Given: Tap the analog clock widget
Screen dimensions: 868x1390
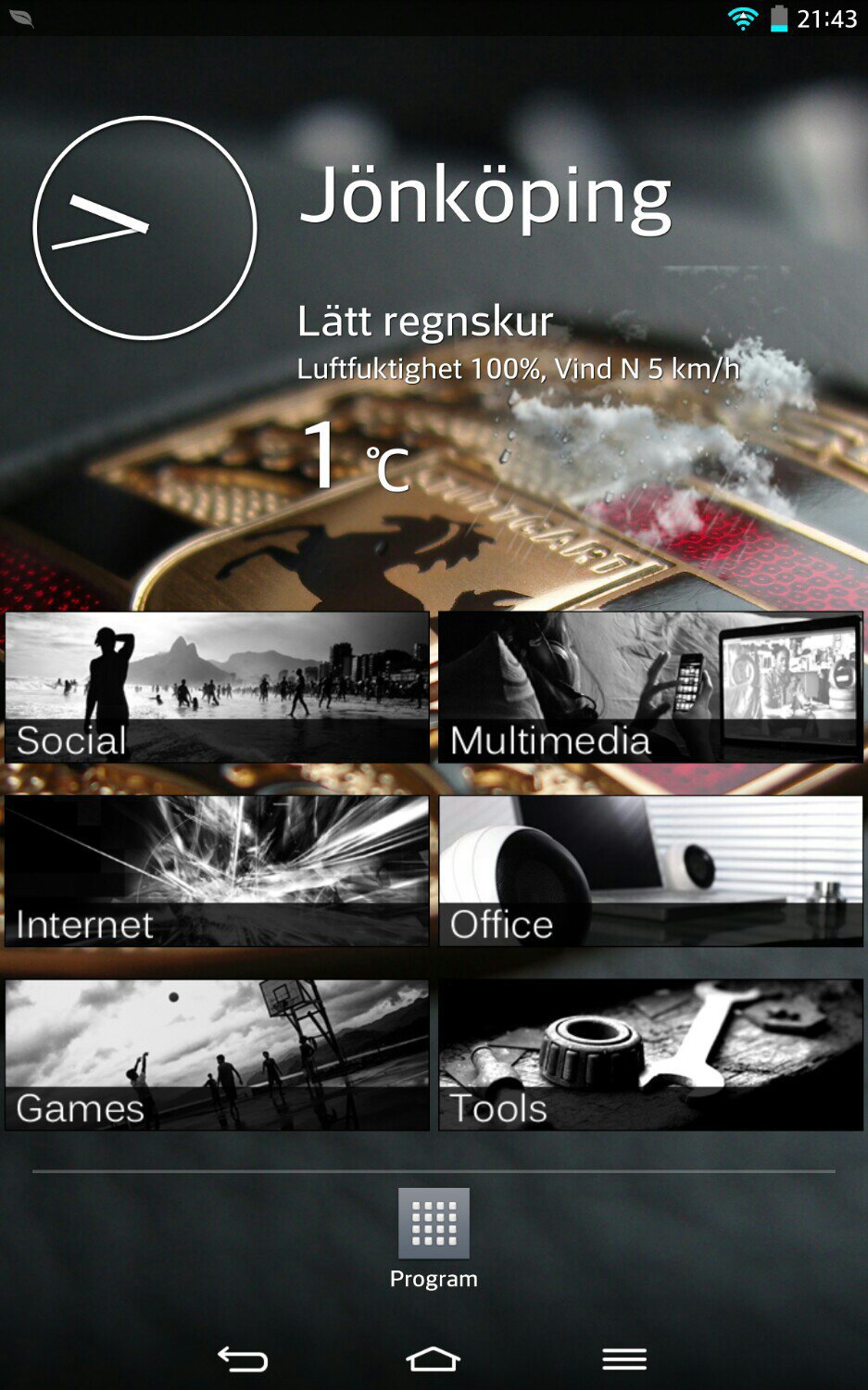Looking at the screenshot, I should click(145, 228).
